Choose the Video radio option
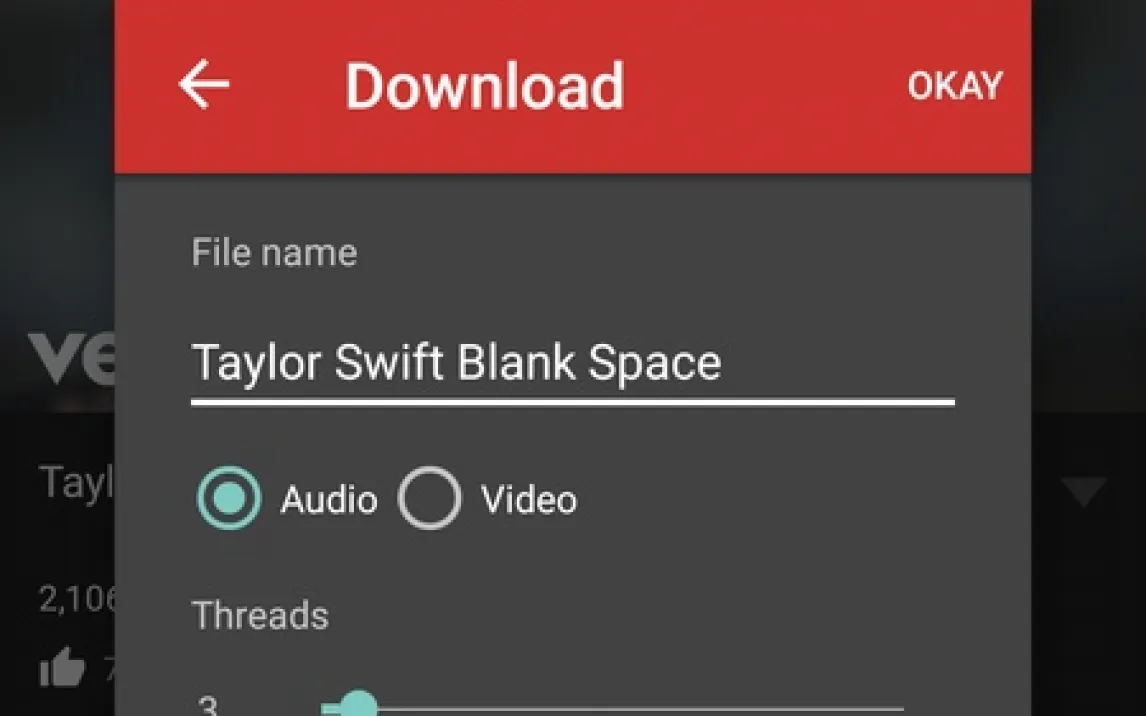Screen dimensions: 1146x716 click(430, 498)
